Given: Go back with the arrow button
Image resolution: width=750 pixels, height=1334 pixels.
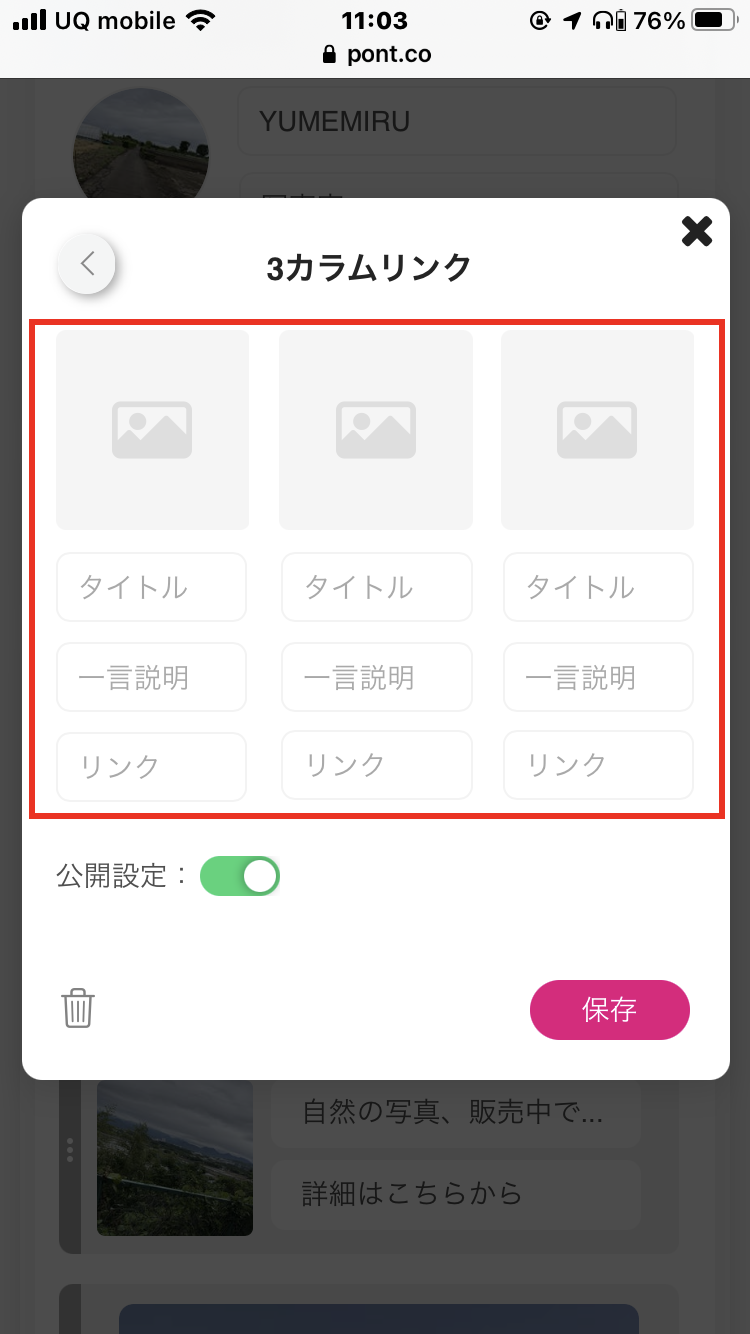Looking at the screenshot, I should tap(87, 264).
